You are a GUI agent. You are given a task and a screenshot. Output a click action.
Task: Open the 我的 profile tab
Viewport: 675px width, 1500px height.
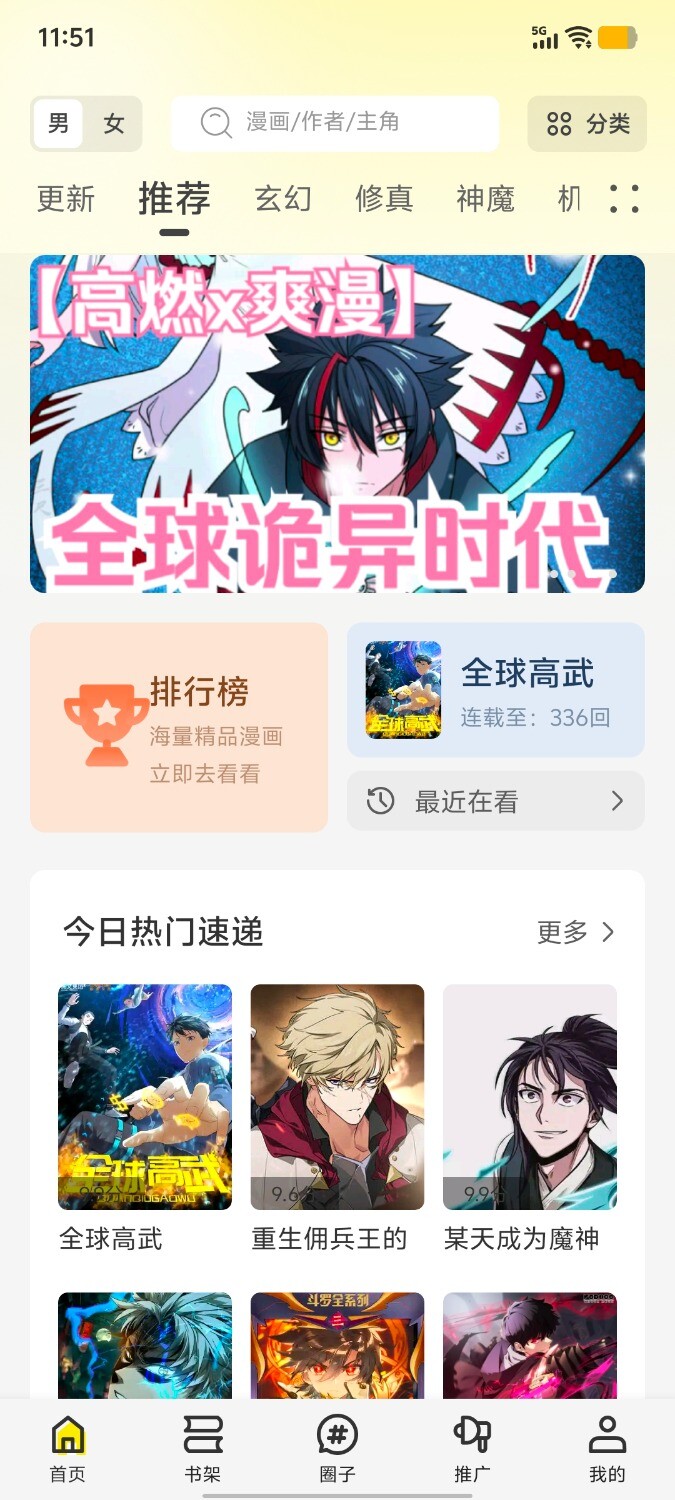[607, 1448]
